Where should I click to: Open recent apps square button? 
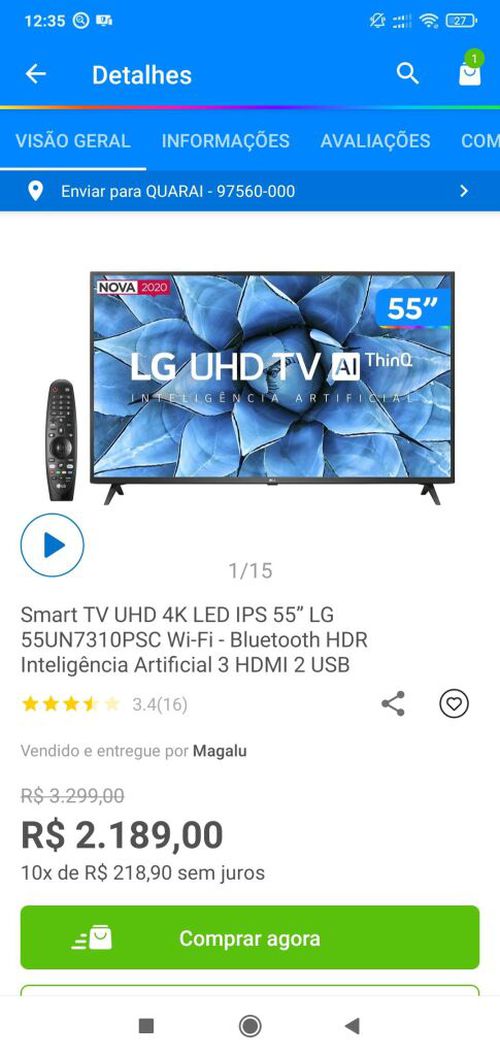tap(146, 1026)
